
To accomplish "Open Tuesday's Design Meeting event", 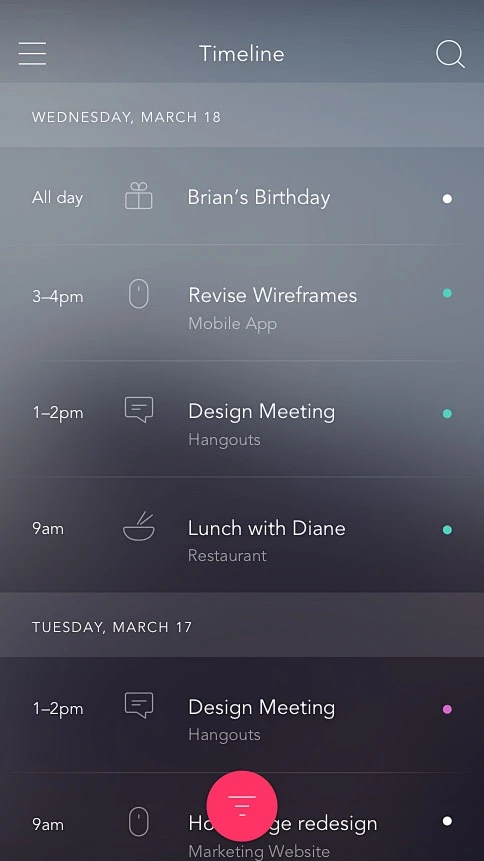I will [x=242, y=714].
